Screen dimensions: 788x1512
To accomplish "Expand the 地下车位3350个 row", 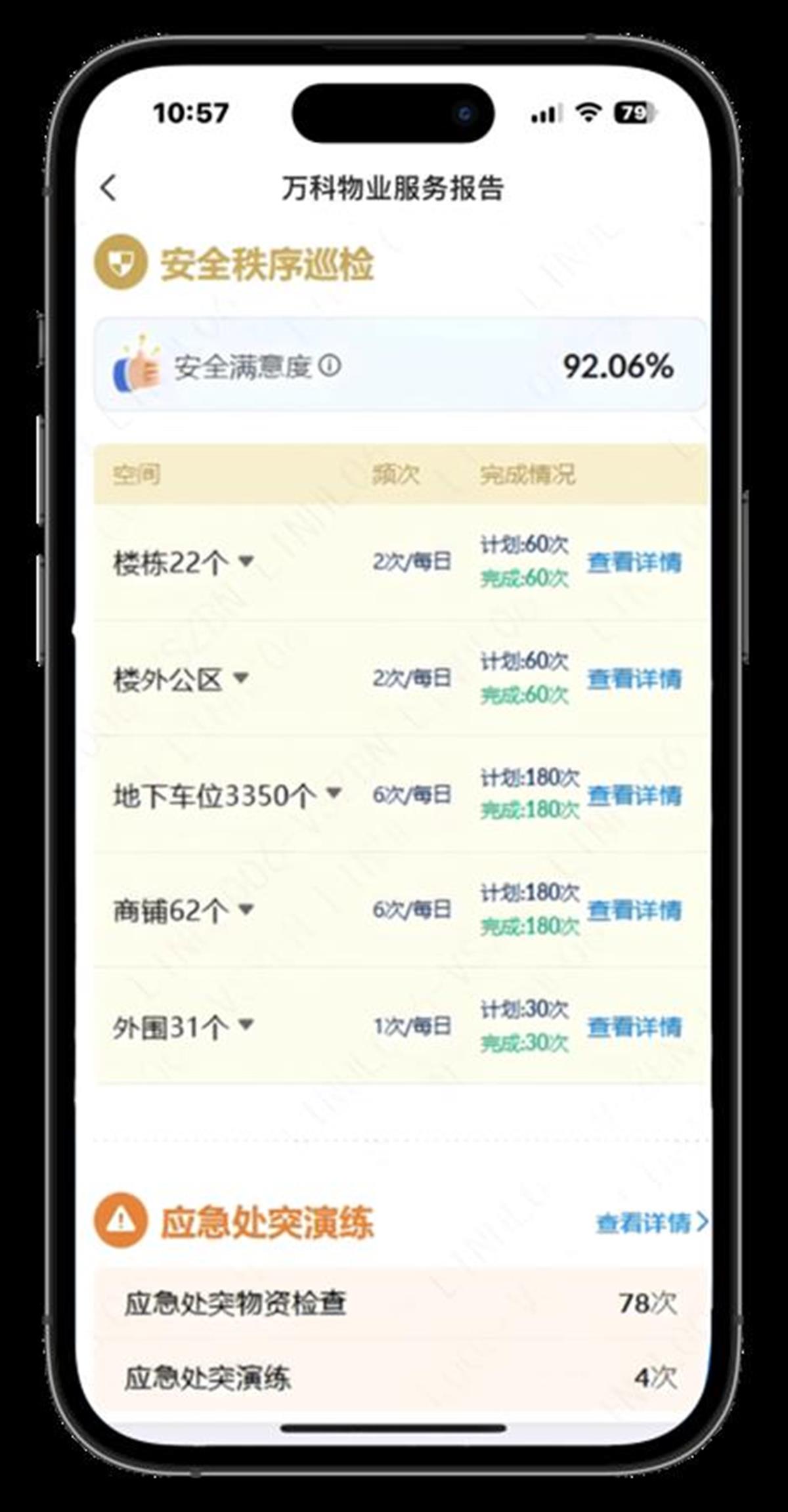I will [334, 792].
